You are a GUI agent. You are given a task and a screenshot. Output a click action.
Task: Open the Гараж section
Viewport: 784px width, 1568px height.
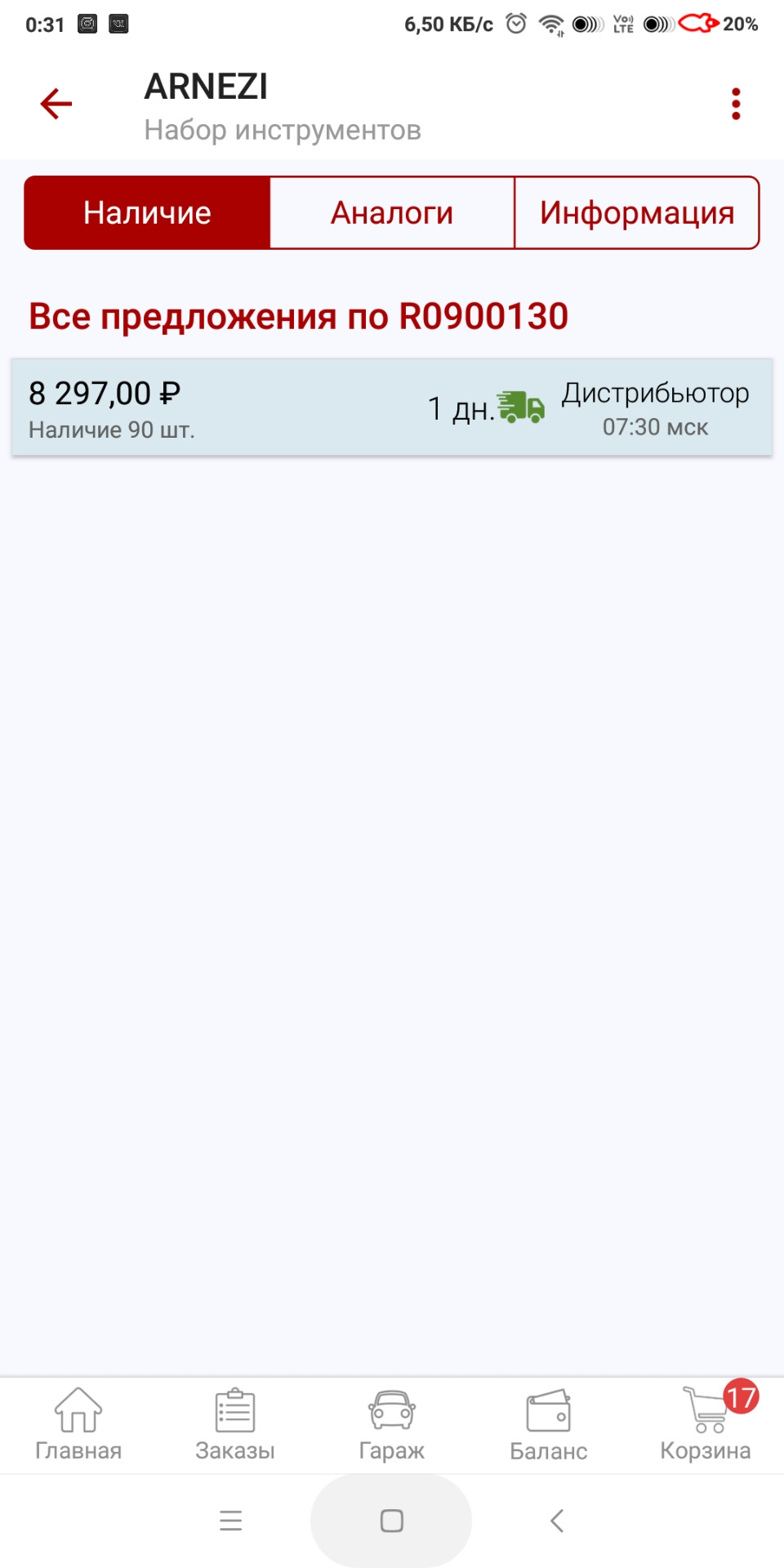point(392,1425)
